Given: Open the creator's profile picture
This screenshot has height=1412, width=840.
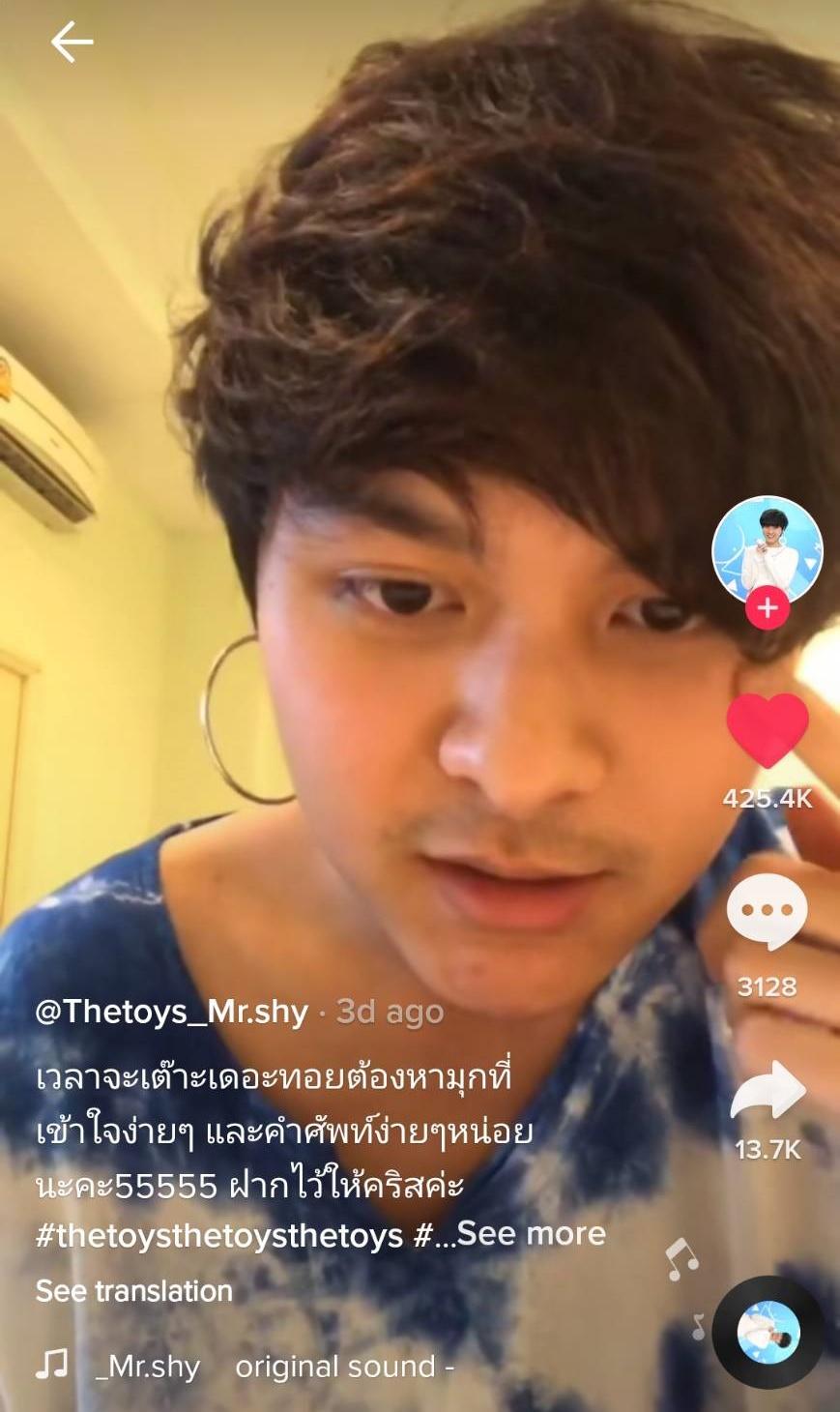Looking at the screenshot, I should tap(767, 550).
